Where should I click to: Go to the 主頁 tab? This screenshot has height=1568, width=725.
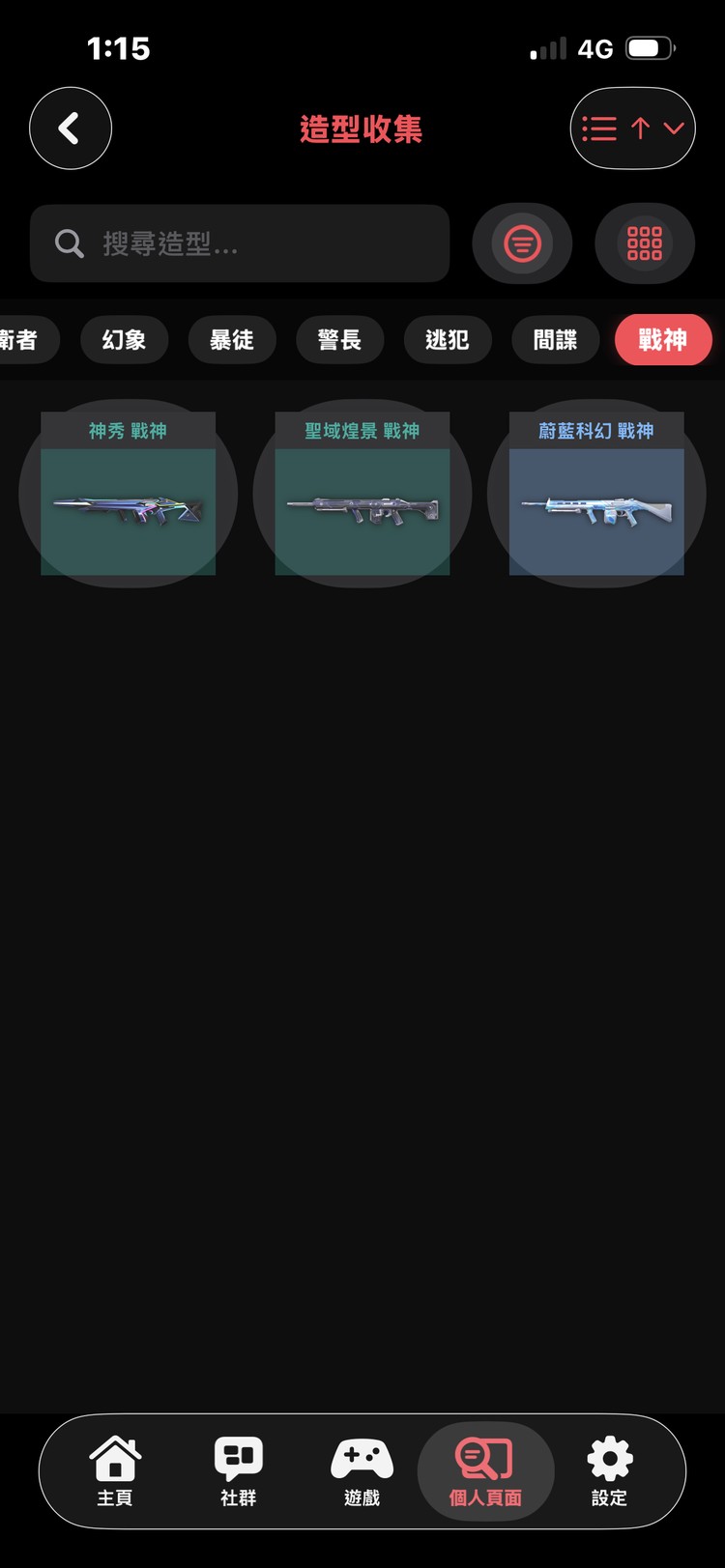coord(115,1471)
